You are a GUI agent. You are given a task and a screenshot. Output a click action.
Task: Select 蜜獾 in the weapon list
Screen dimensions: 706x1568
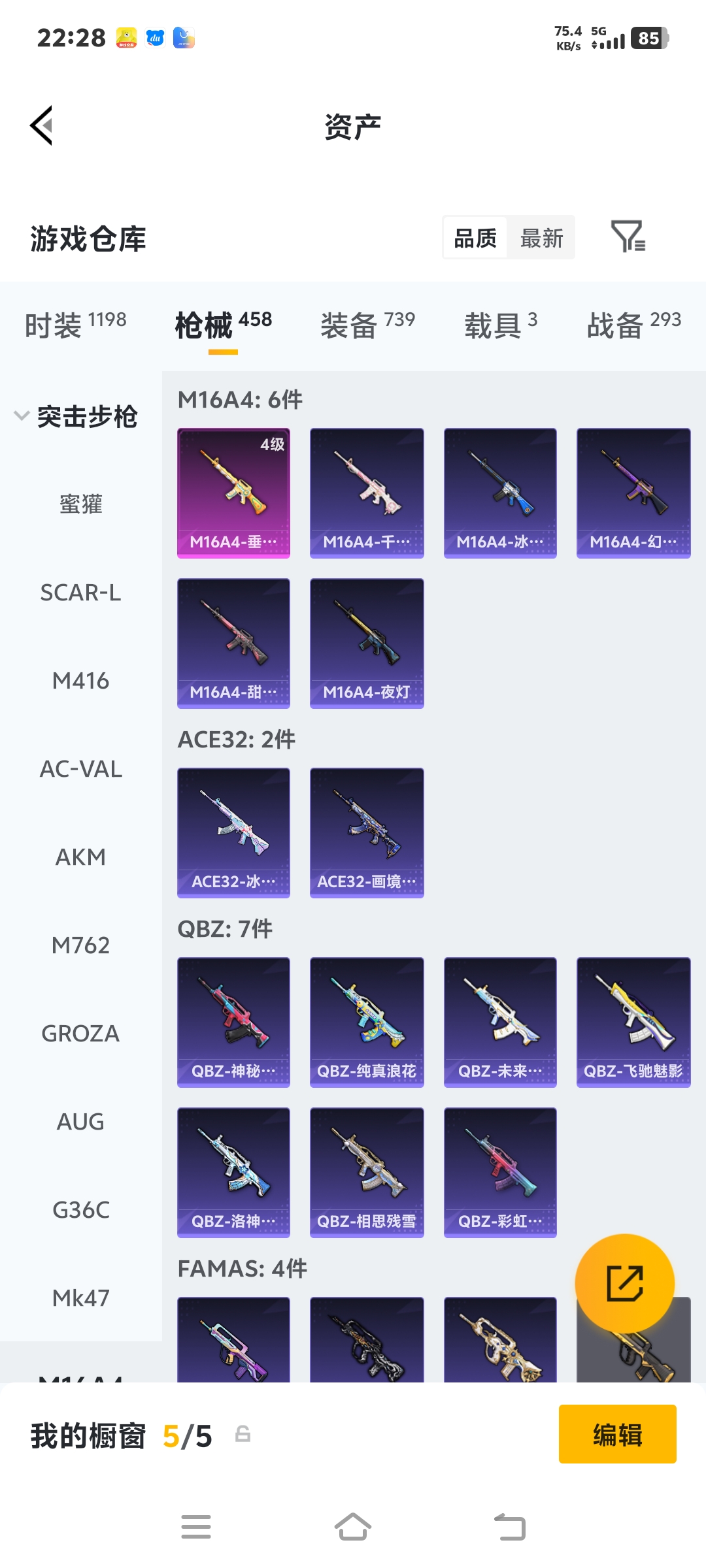pyautogui.click(x=81, y=504)
